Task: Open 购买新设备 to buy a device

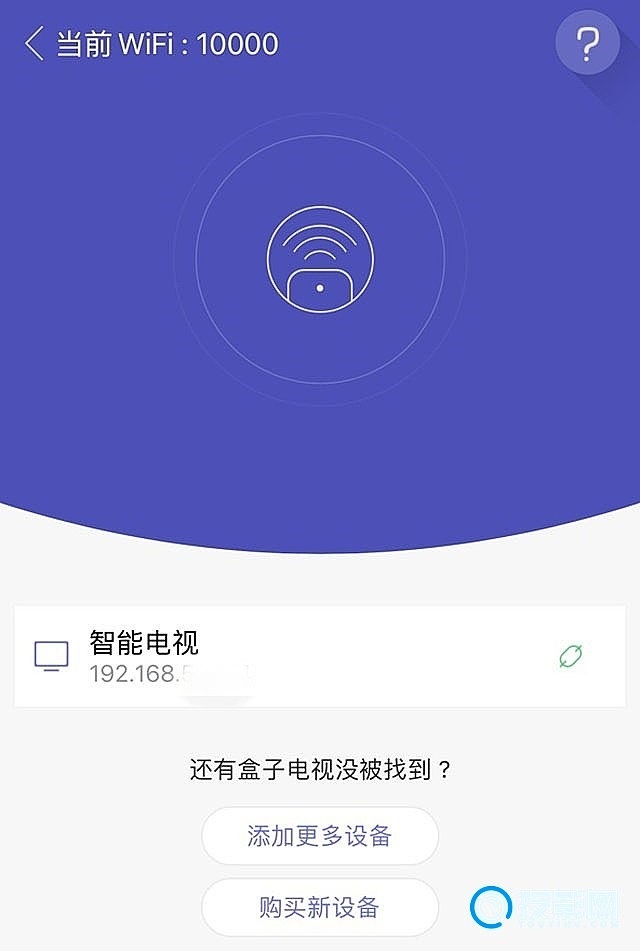Action: tap(320, 907)
